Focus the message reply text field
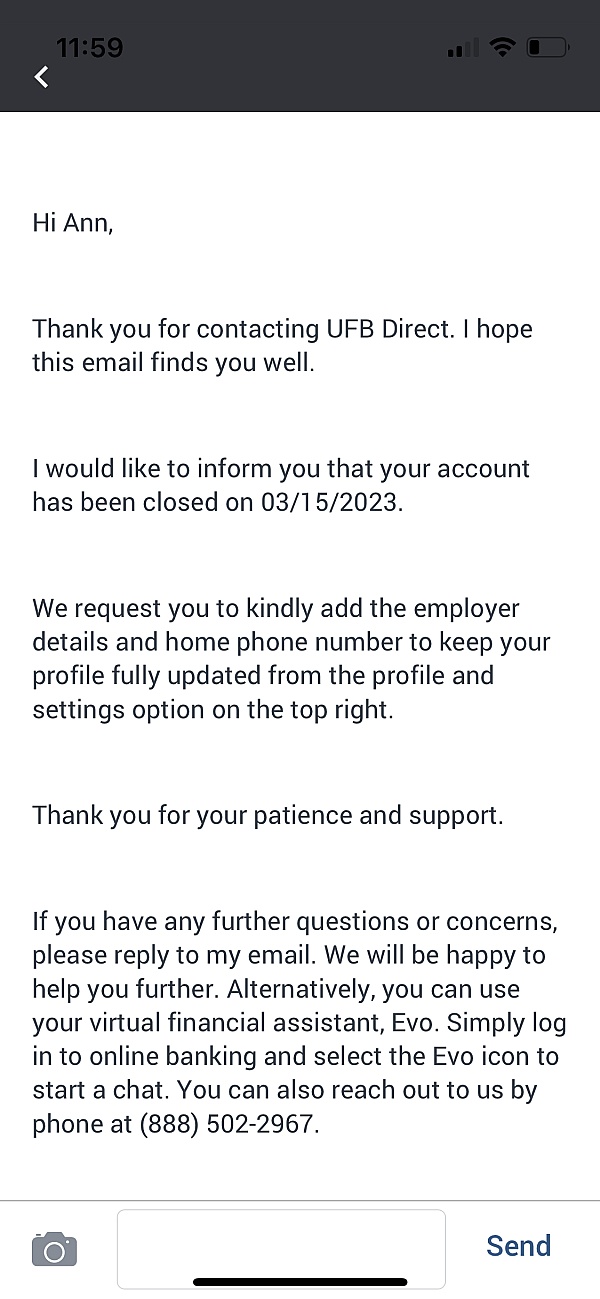The height and width of the screenshot is (1299, 600). (281, 1249)
